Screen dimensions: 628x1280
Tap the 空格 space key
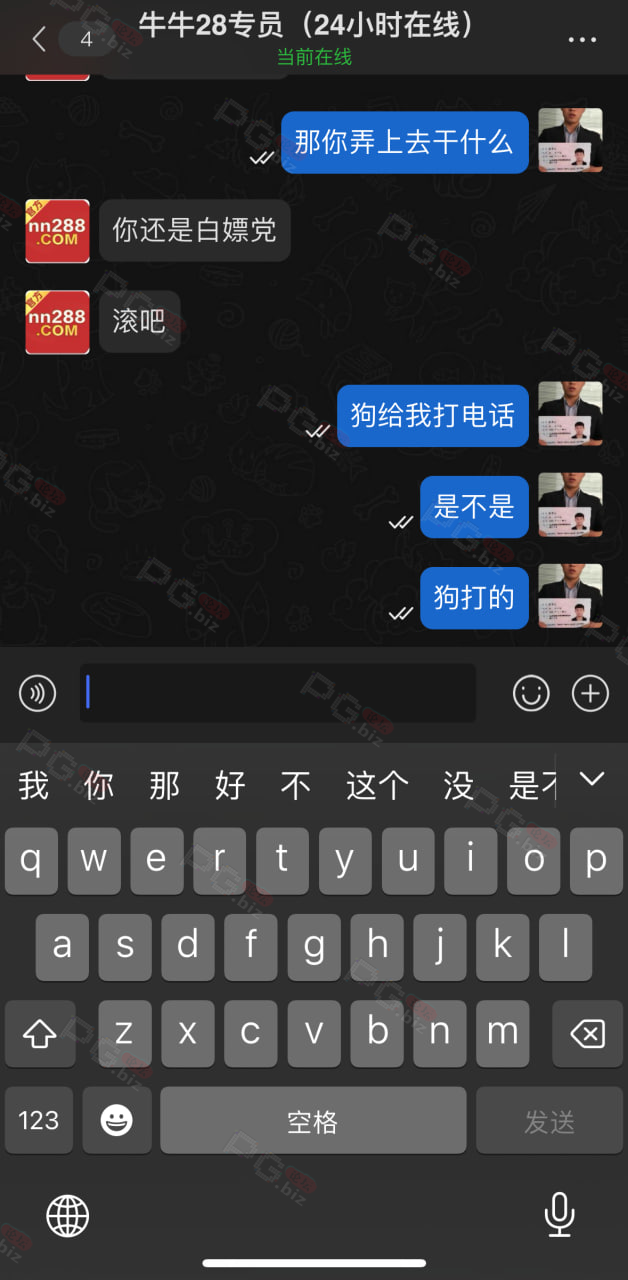coord(313,1121)
